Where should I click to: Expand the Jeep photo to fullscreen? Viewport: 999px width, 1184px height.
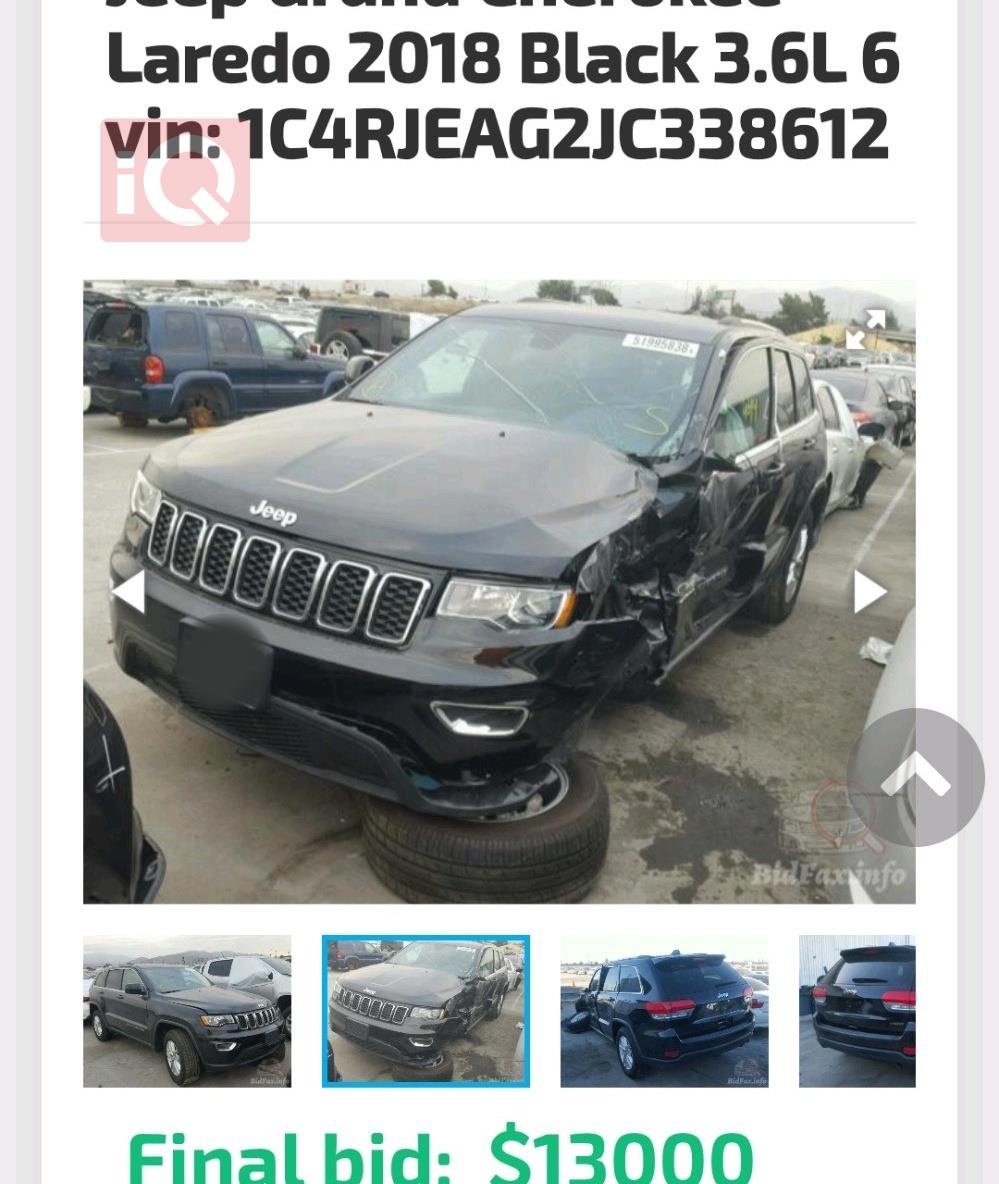865,329
